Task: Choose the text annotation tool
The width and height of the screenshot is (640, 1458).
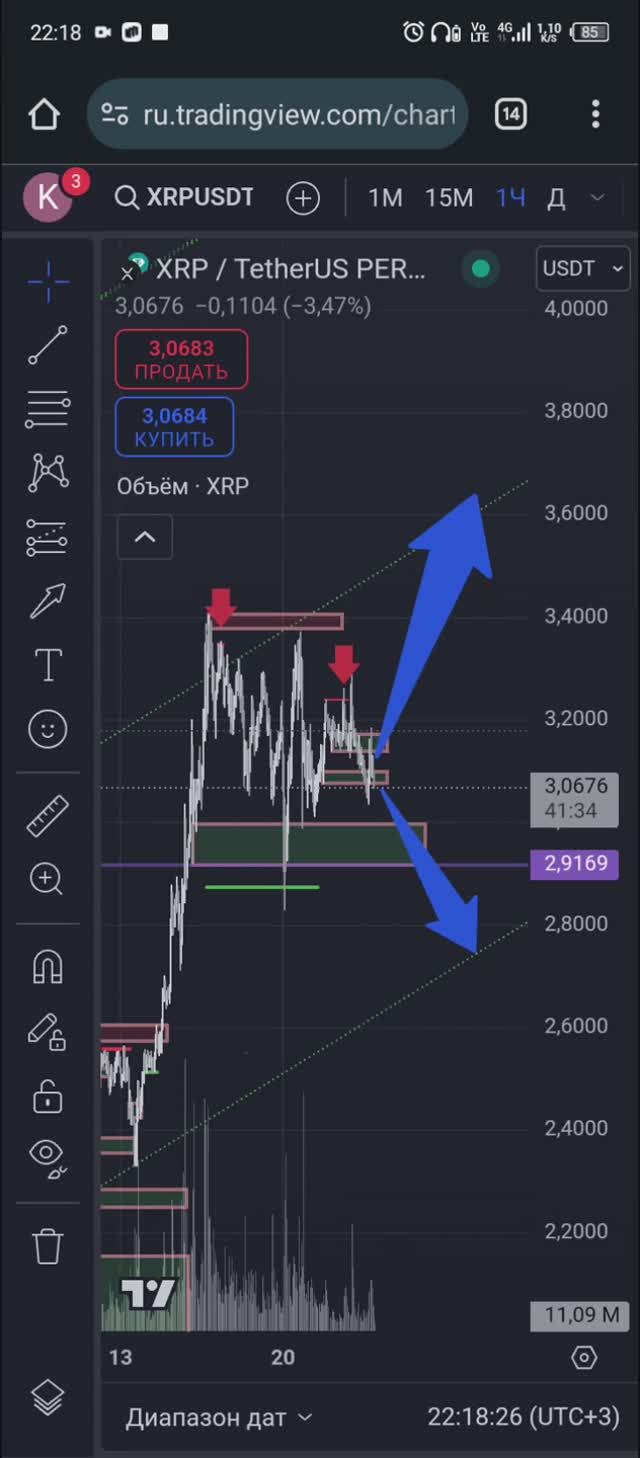Action: tap(48, 665)
